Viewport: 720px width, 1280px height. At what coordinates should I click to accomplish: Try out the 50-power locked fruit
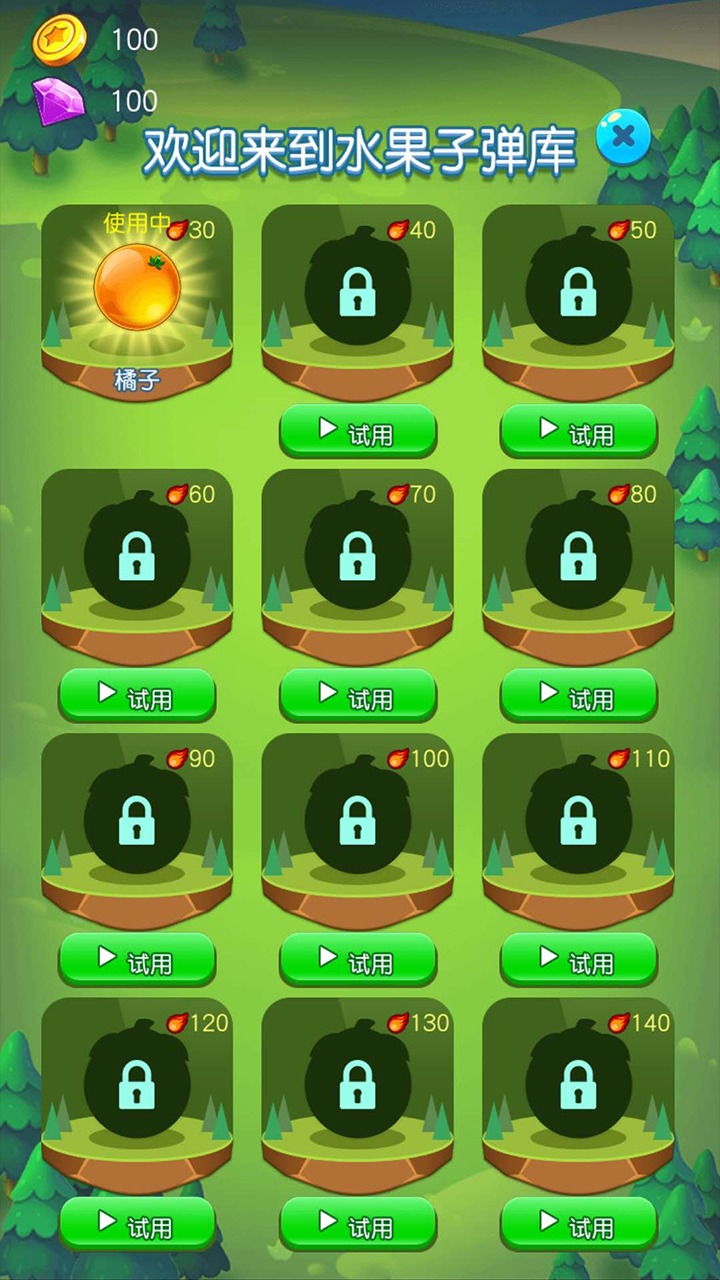(579, 432)
